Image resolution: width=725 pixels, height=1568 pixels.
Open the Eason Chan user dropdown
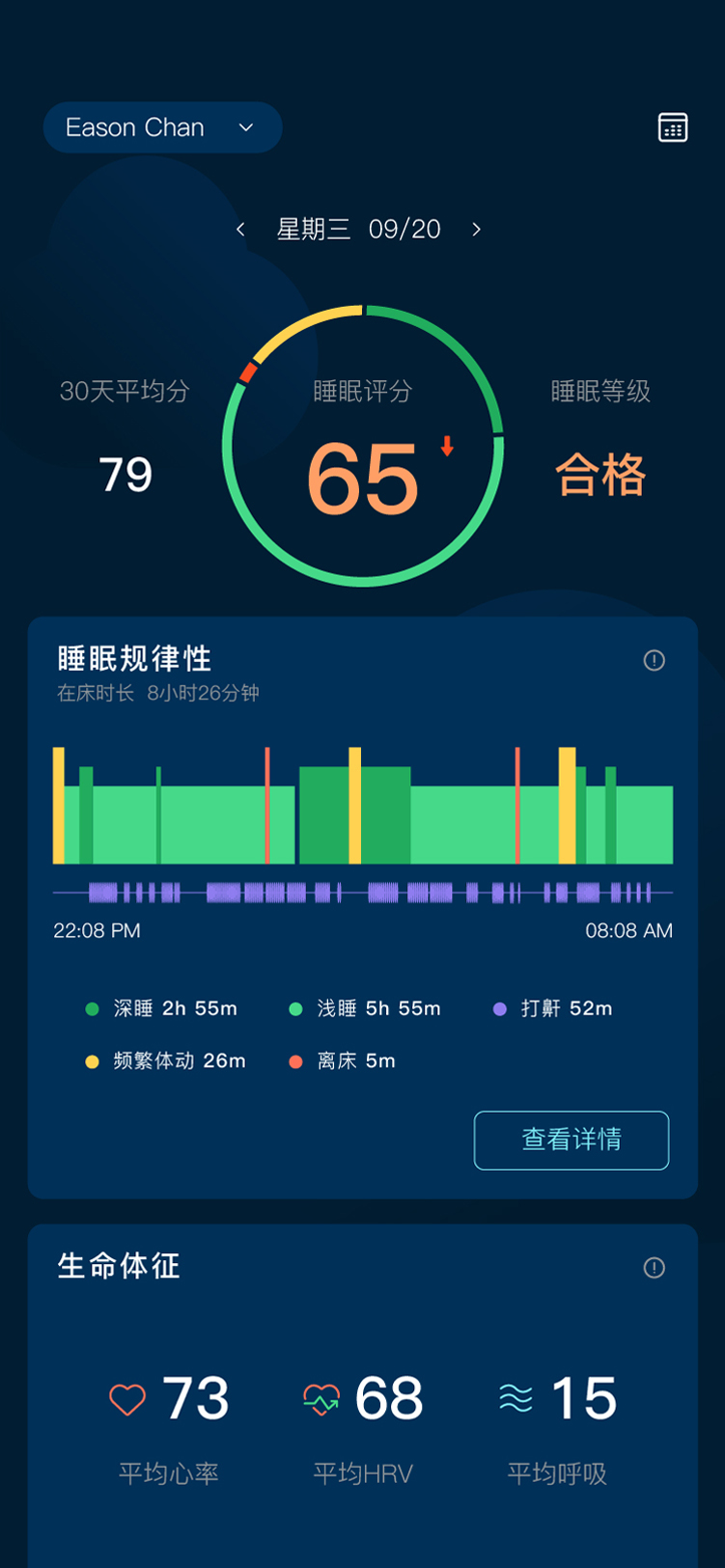coord(162,127)
